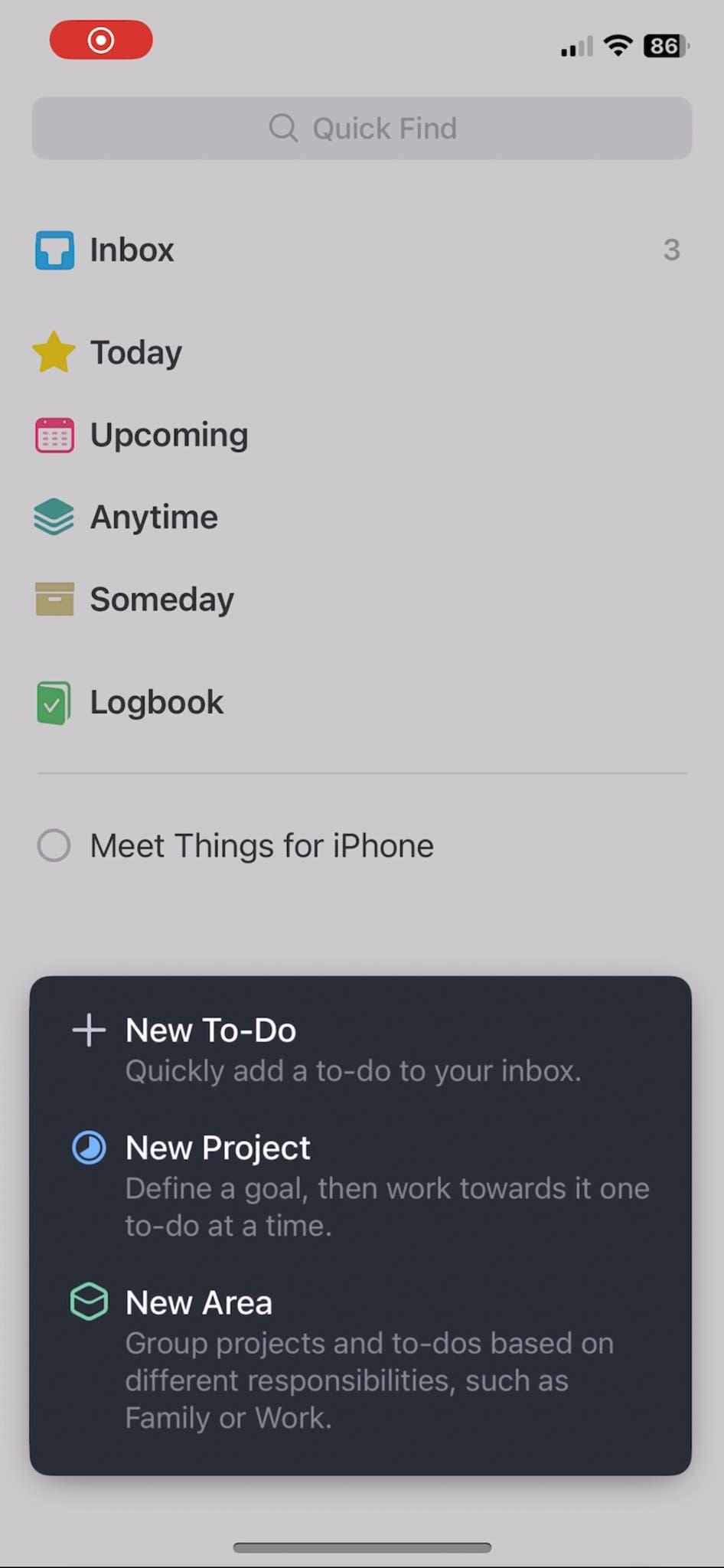Tap the red screen recording indicator
The image size is (724, 1568).
tap(100, 39)
